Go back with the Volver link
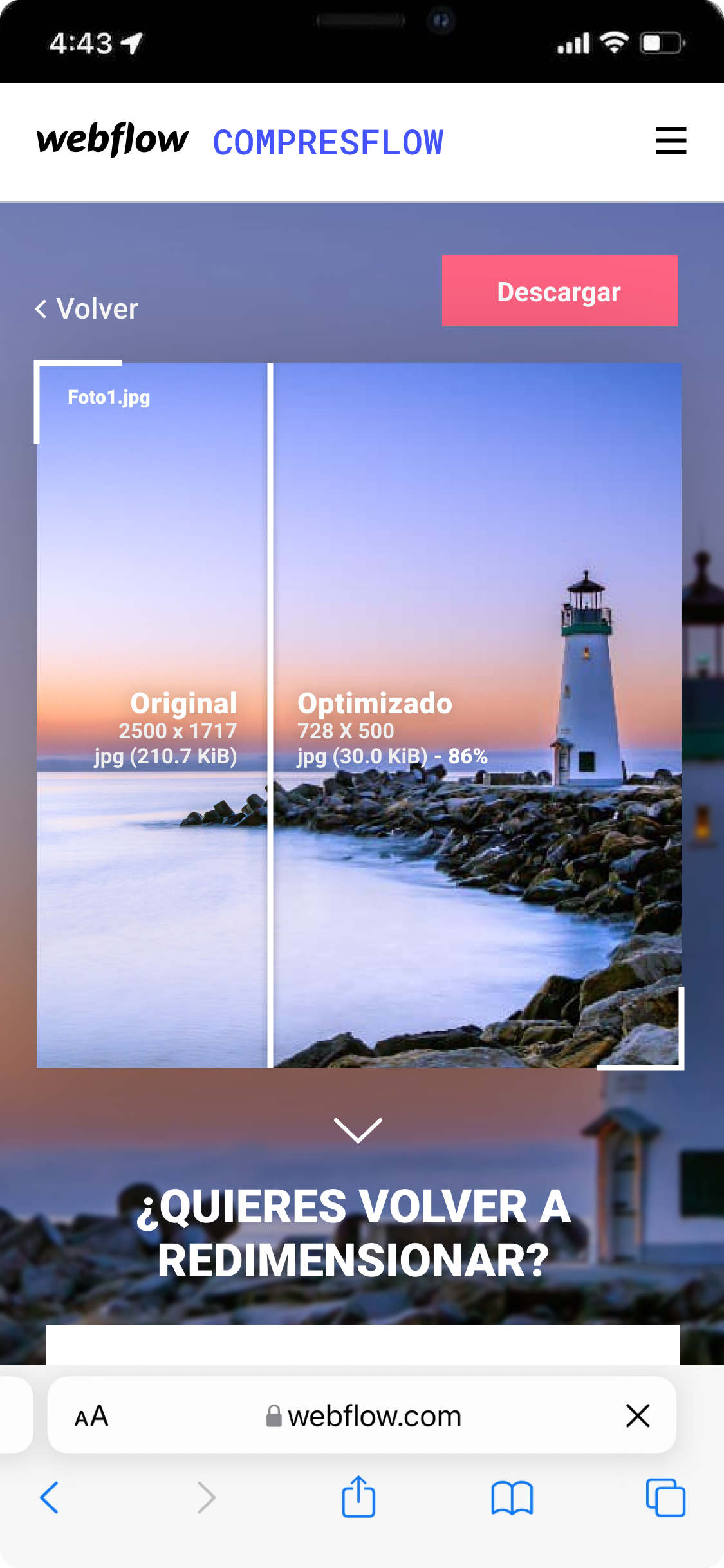 (87, 309)
